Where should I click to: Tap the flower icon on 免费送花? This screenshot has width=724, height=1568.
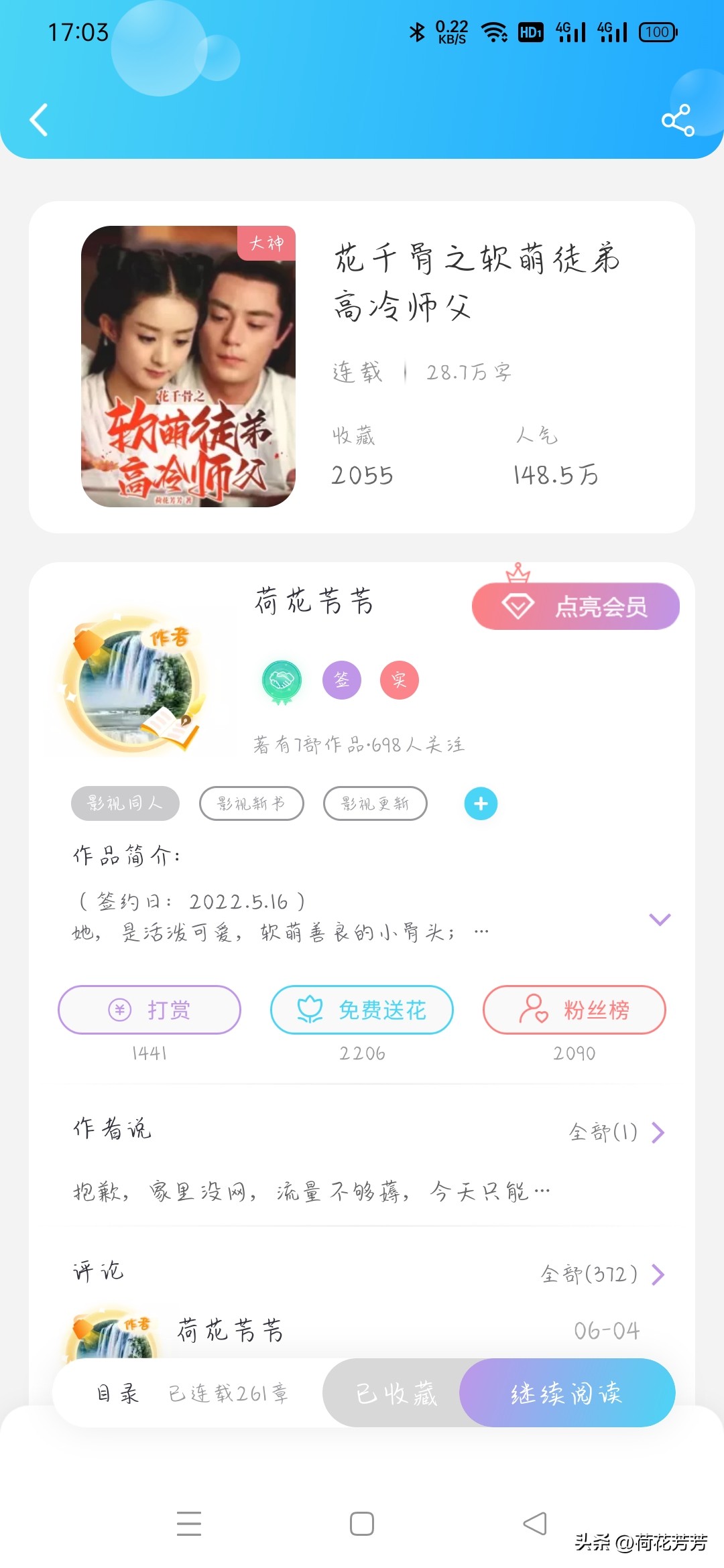click(x=310, y=1009)
